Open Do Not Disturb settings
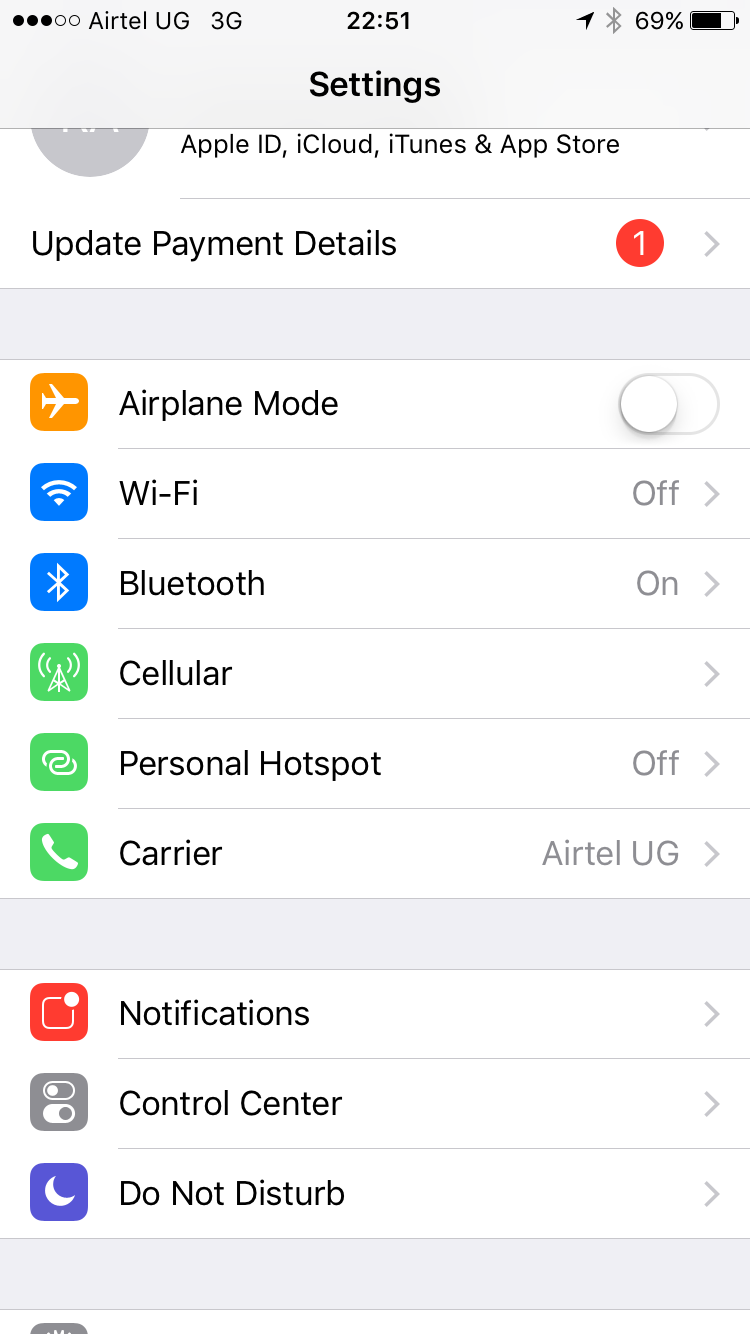This screenshot has width=750, height=1334. tap(375, 1194)
